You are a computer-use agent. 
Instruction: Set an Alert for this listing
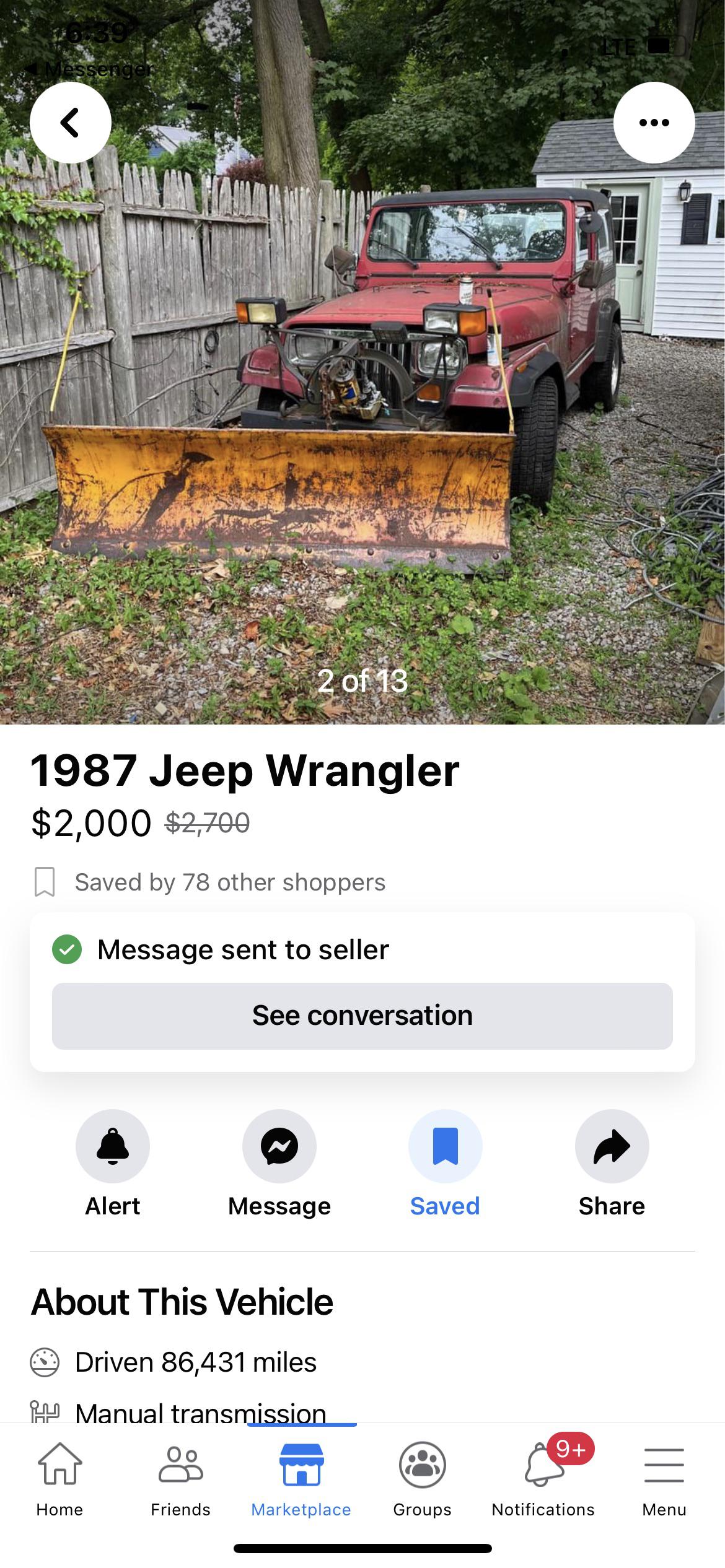click(113, 1146)
